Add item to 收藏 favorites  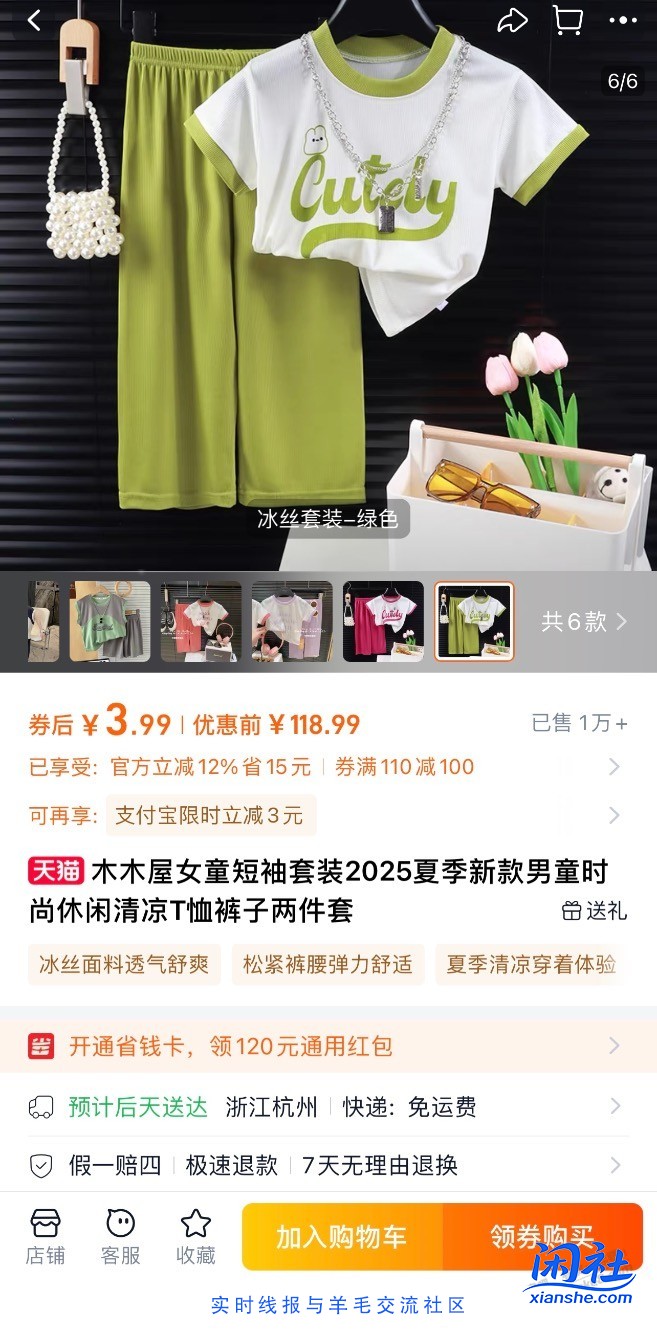[195, 1236]
